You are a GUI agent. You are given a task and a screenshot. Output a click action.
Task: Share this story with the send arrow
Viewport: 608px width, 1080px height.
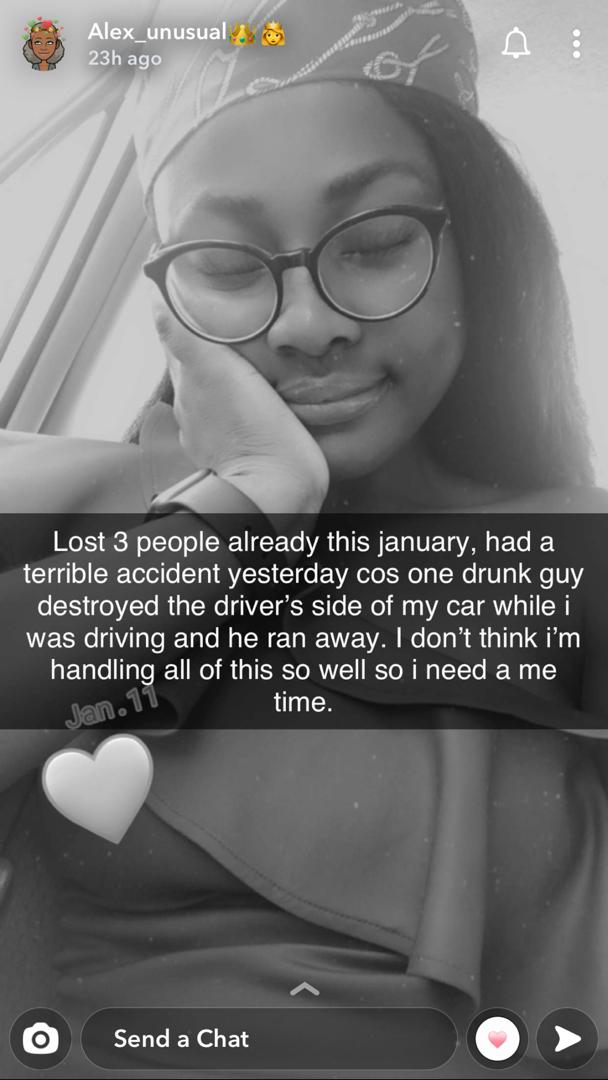(x=567, y=1039)
